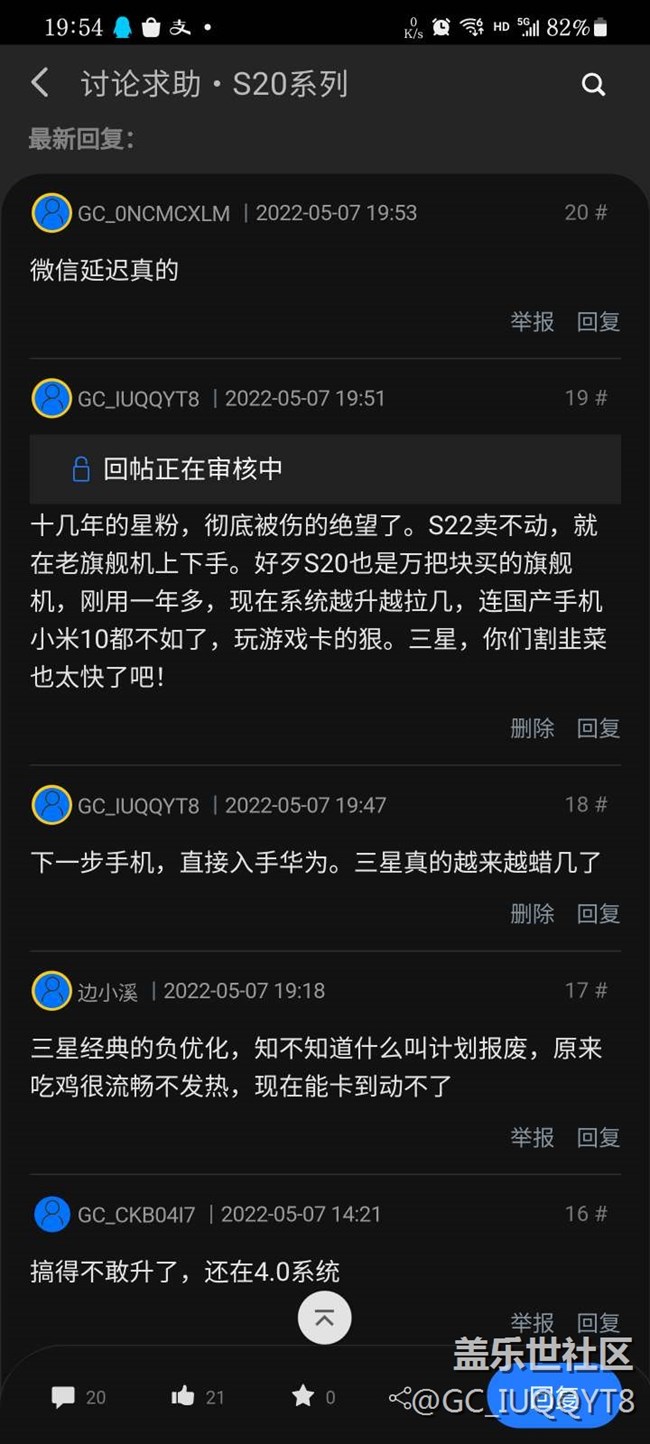Share this post
The height and width of the screenshot is (1444, 650).
(x=400, y=1397)
